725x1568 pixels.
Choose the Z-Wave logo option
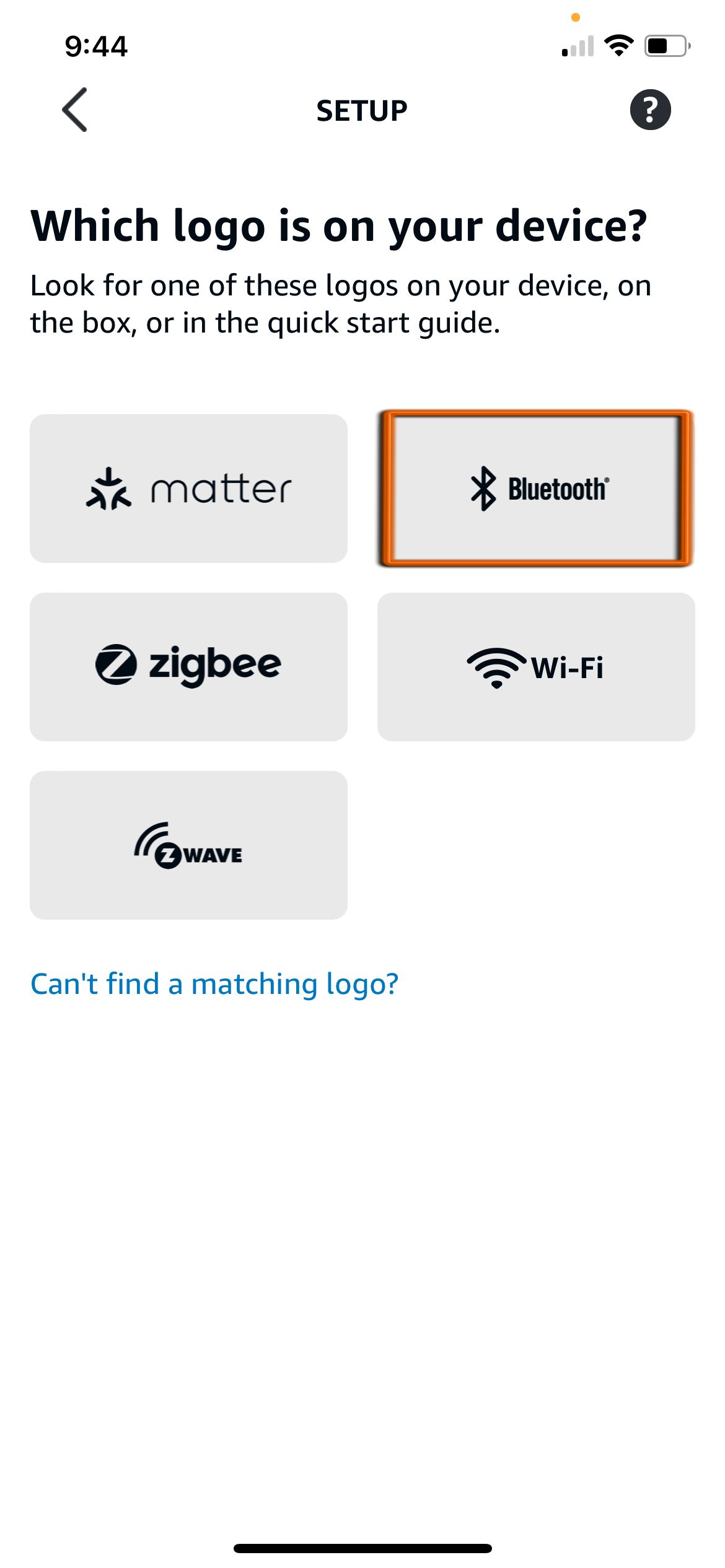188,845
